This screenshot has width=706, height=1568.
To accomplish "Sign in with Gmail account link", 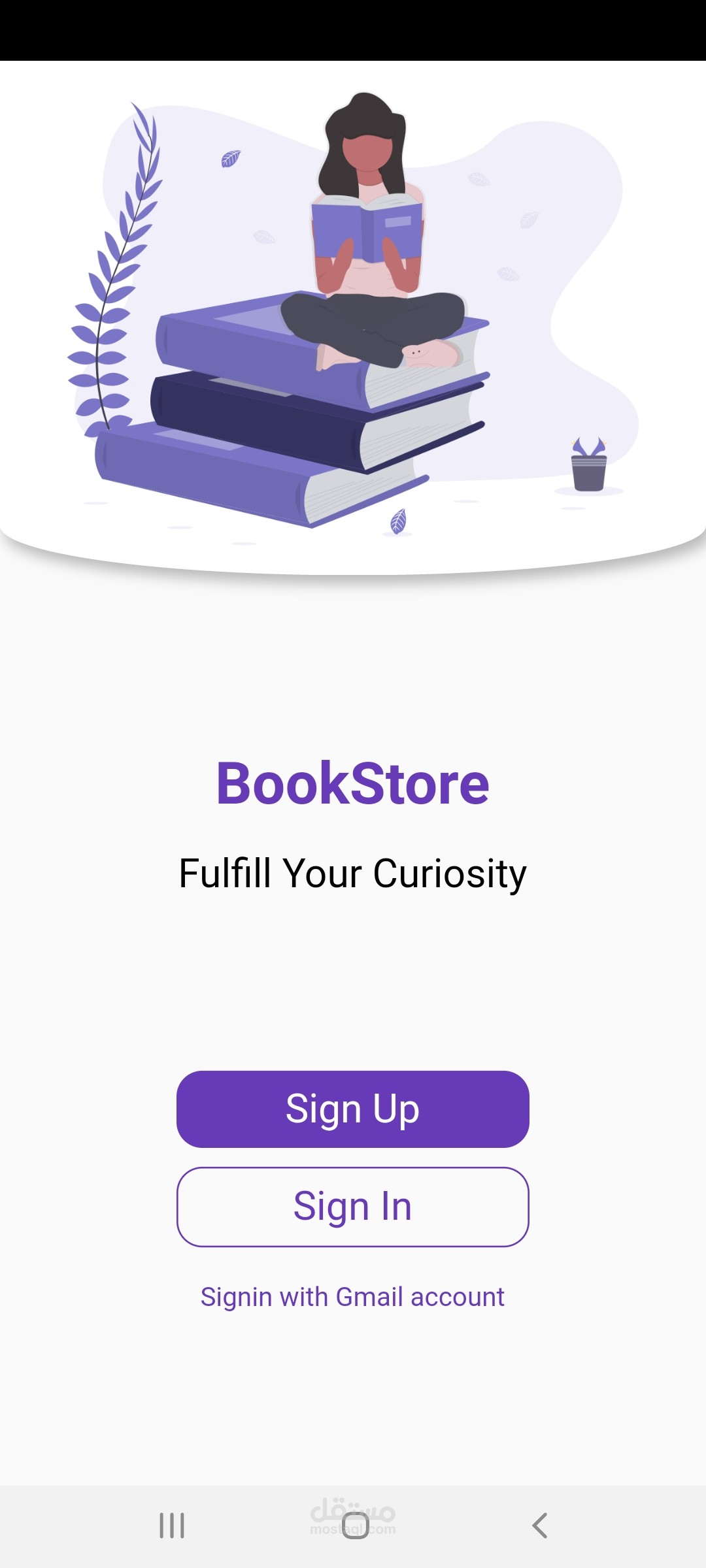I will (x=352, y=1297).
